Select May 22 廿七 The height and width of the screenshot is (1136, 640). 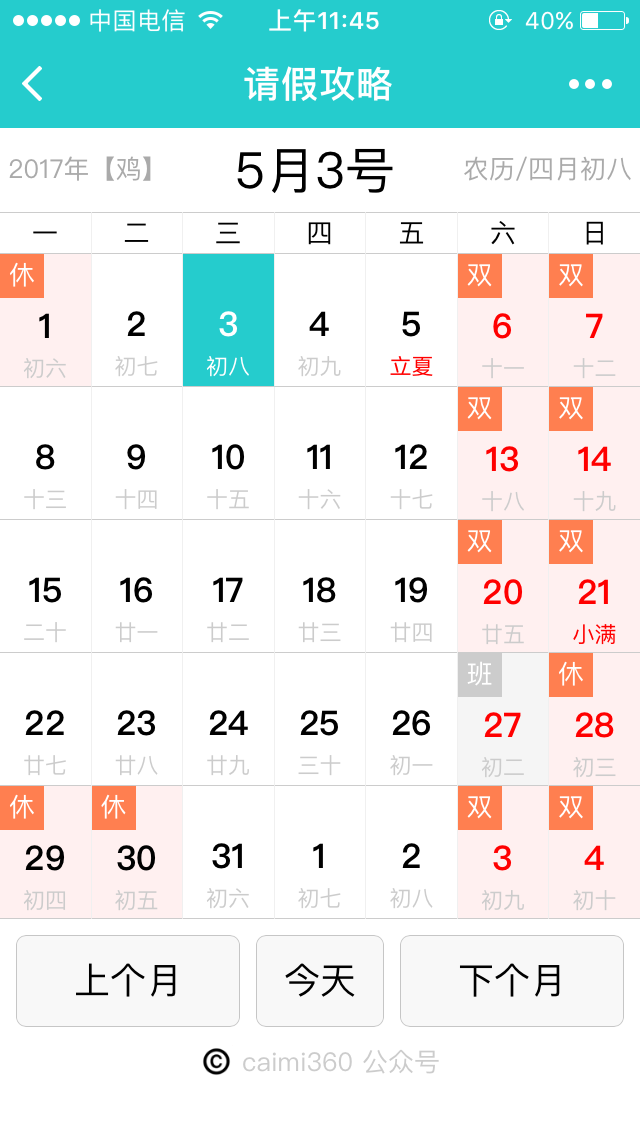46,719
